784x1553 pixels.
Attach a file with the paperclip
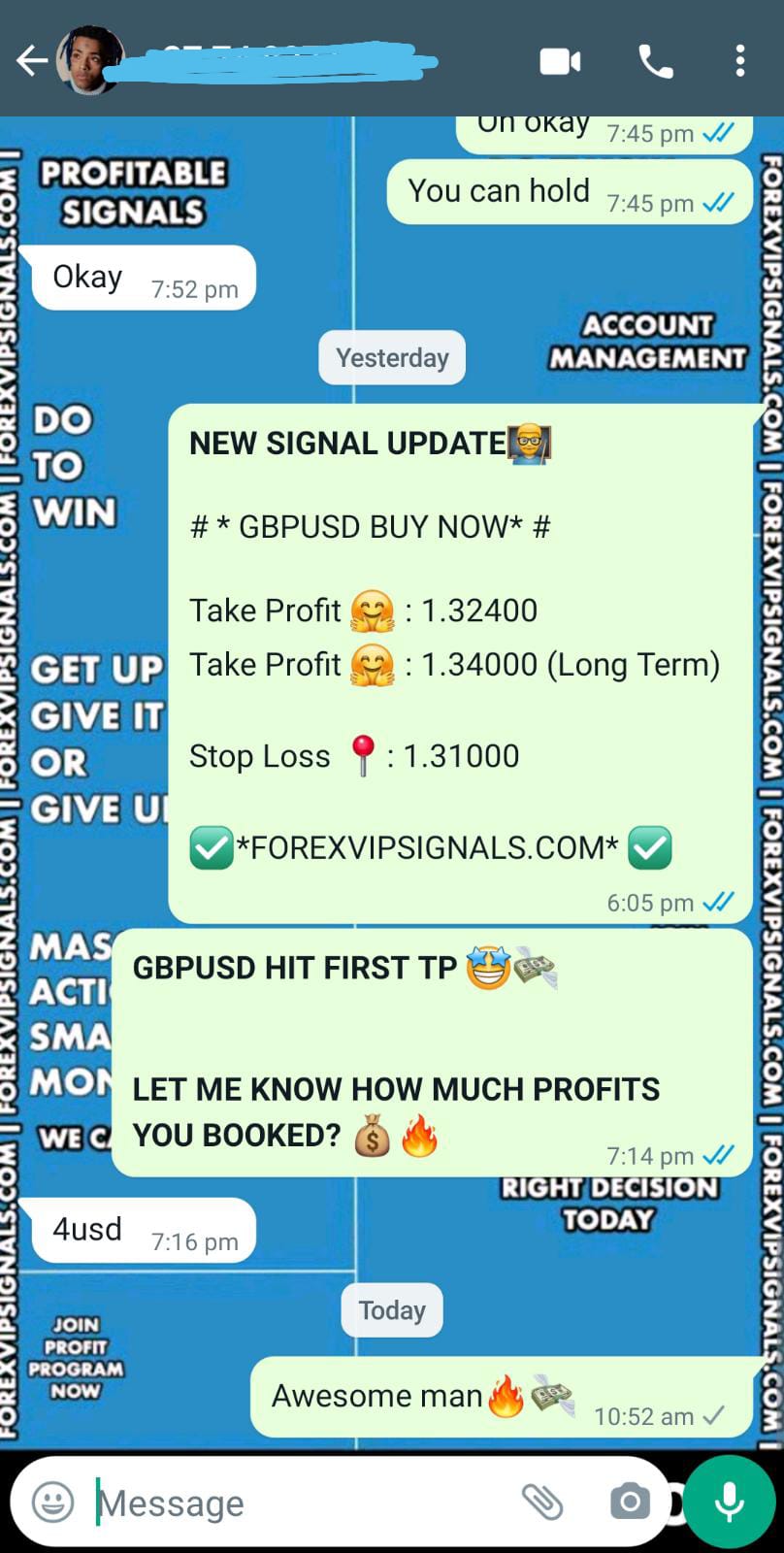point(542,1502)
